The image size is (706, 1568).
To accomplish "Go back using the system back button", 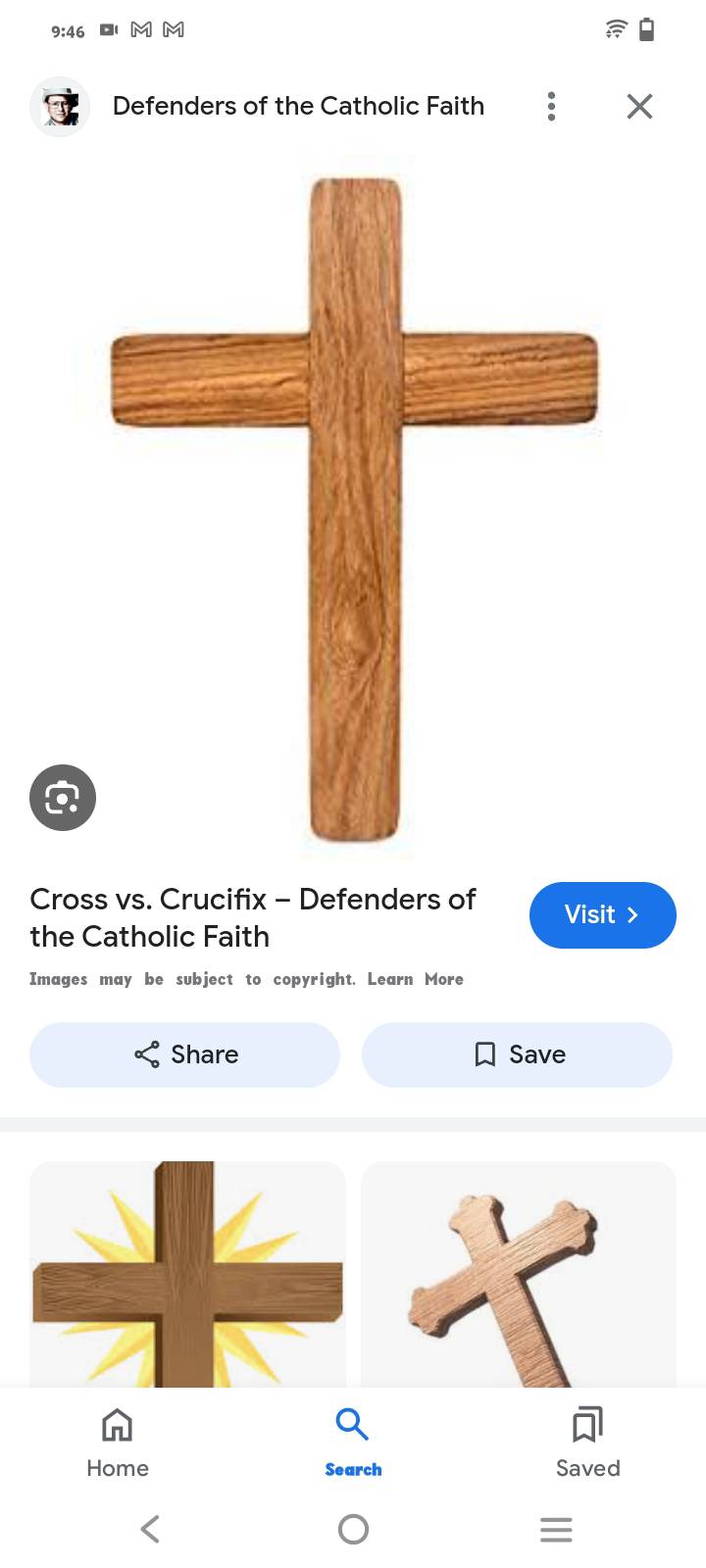I will 150,1529.
